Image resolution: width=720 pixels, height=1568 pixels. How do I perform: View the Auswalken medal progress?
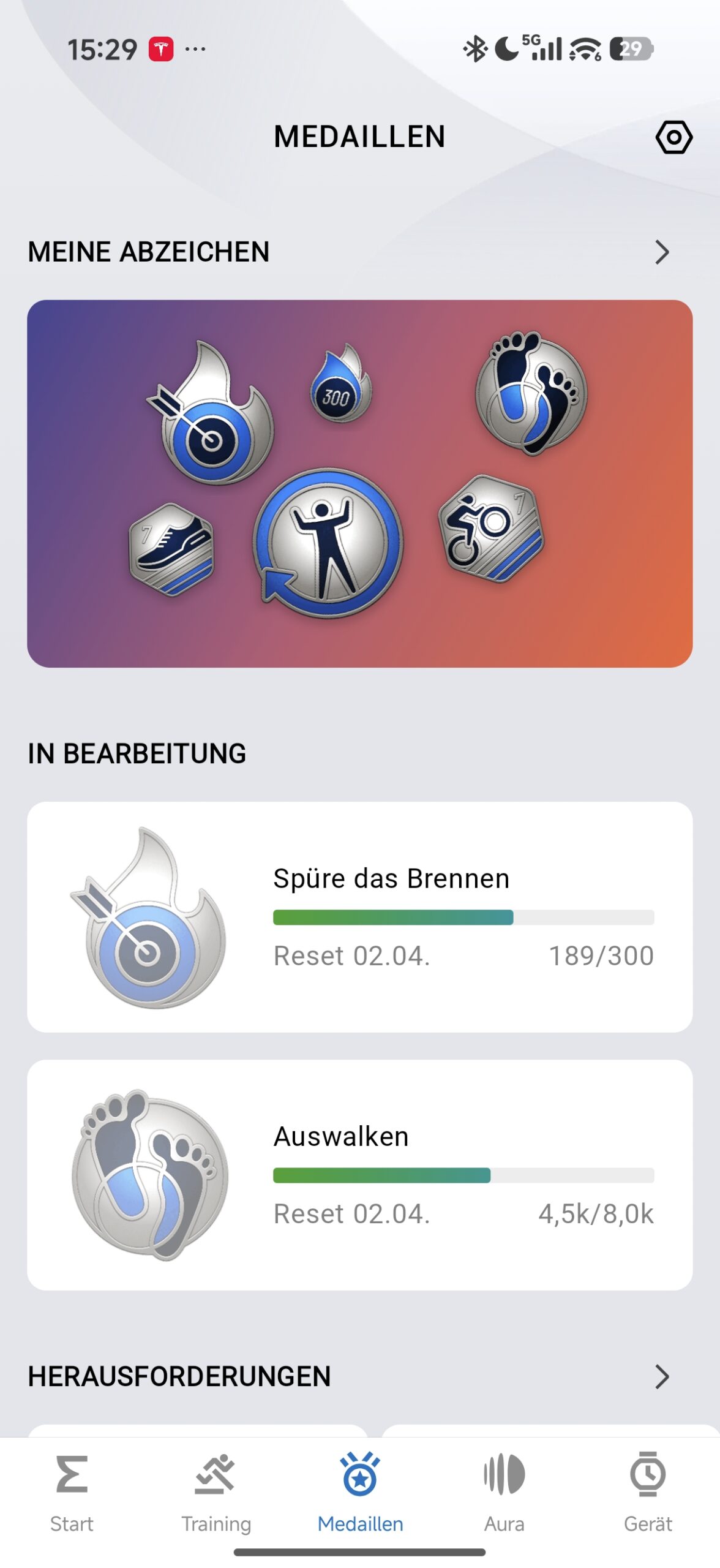(360, 1174)
